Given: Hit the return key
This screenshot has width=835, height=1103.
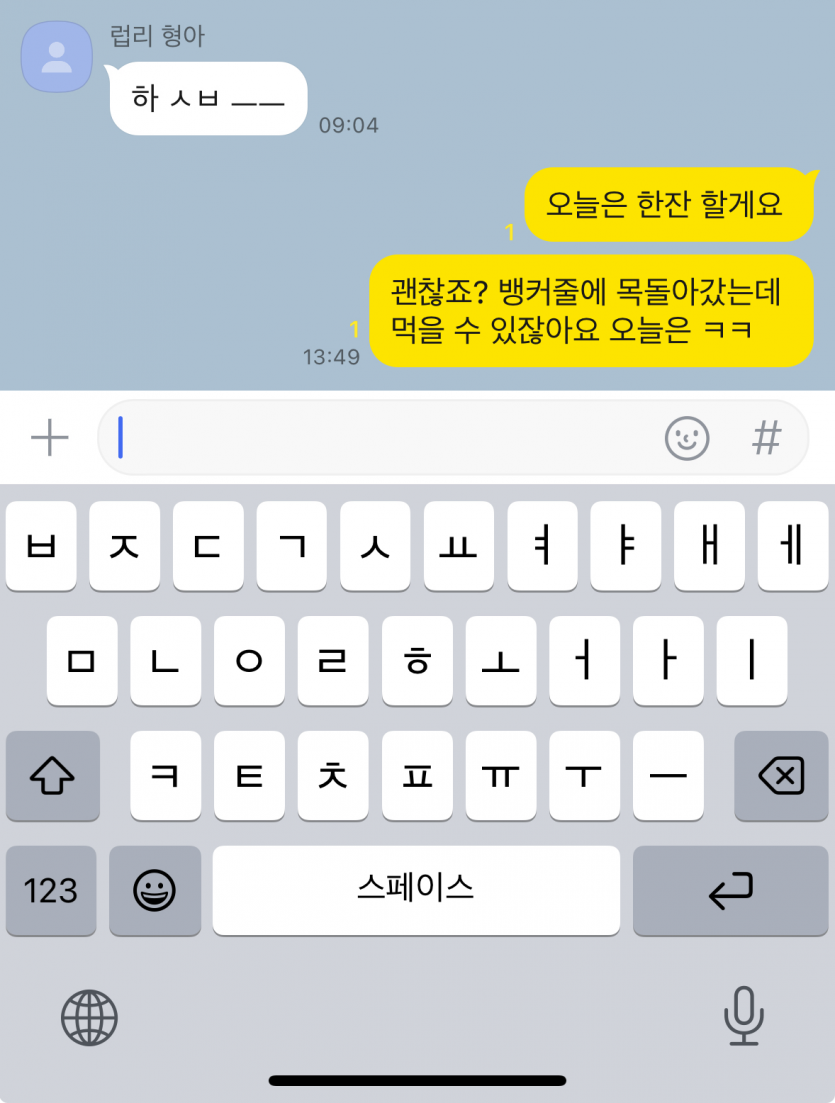Looking at the screenshot, I should click(730, 890).
